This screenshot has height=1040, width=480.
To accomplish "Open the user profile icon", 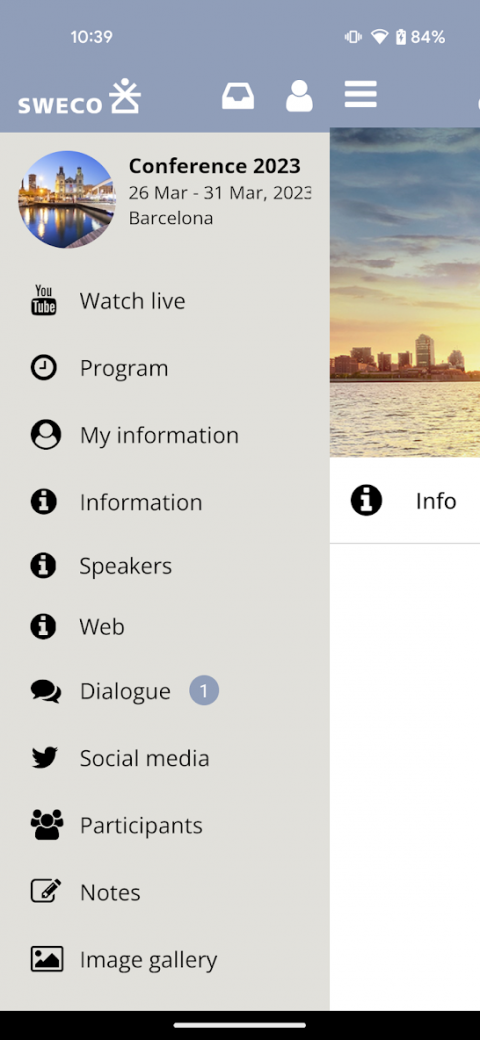I will pyautogui.click(x=299, y=96).
